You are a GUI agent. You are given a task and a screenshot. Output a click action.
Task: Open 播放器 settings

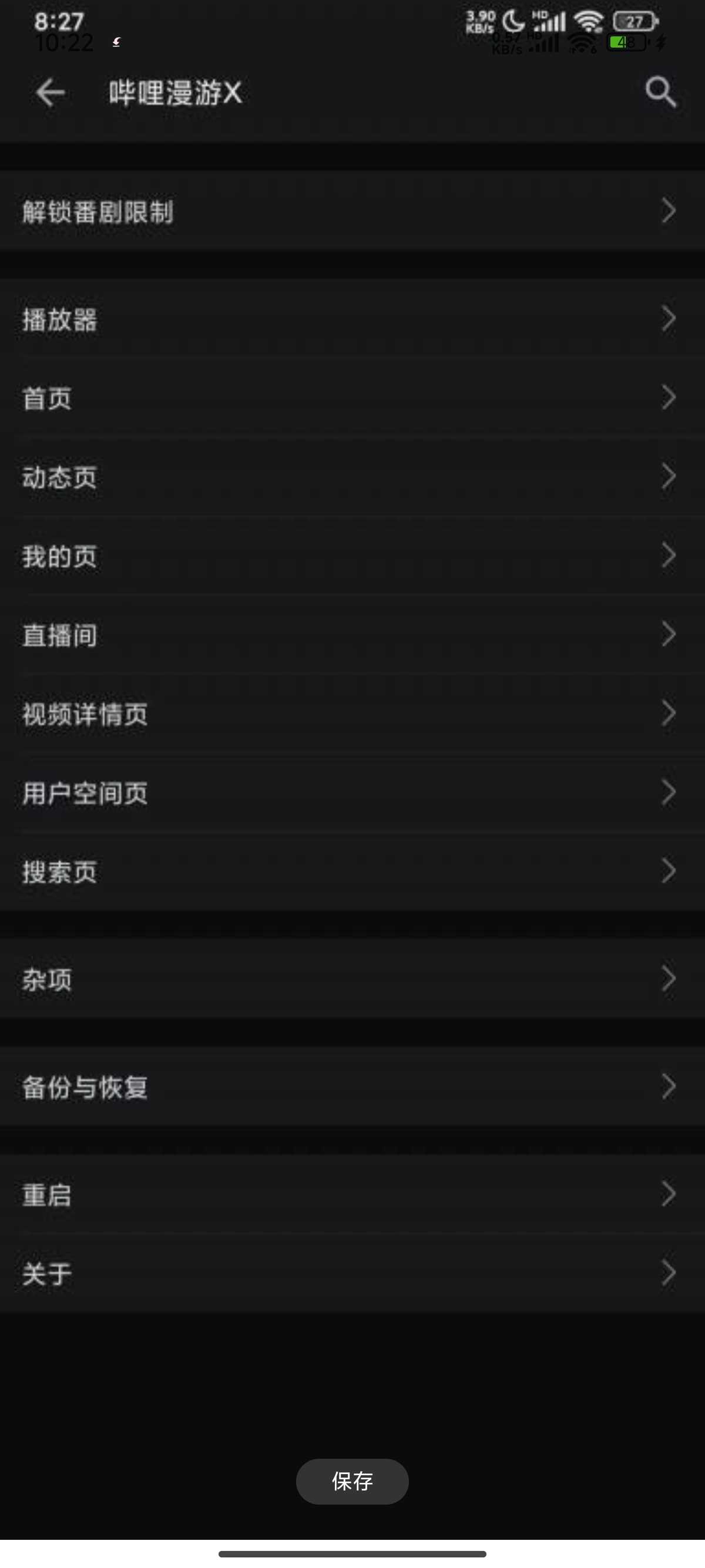[x=352, y=319]
